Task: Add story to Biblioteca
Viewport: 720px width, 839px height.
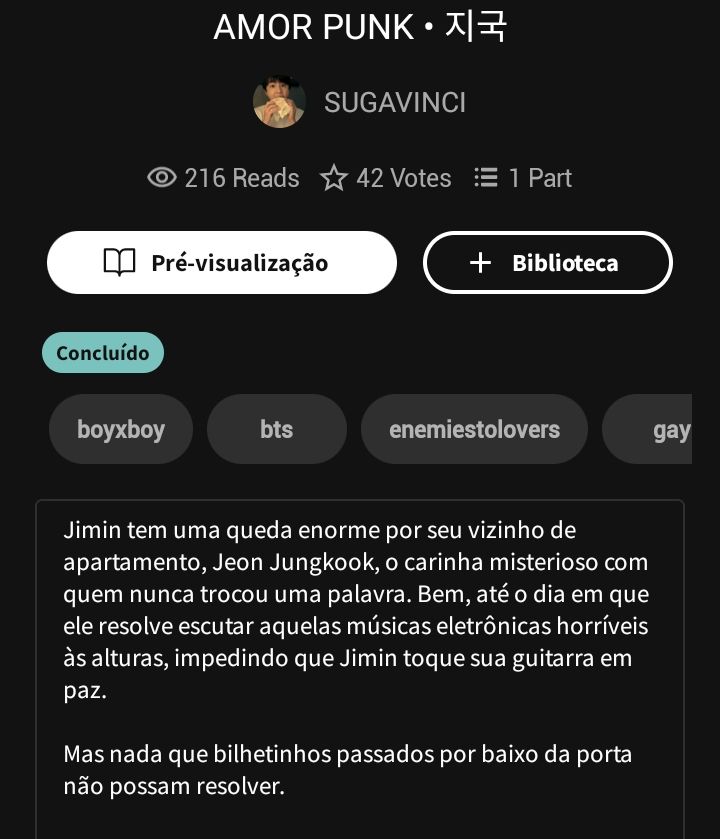Action: (547, 263)
